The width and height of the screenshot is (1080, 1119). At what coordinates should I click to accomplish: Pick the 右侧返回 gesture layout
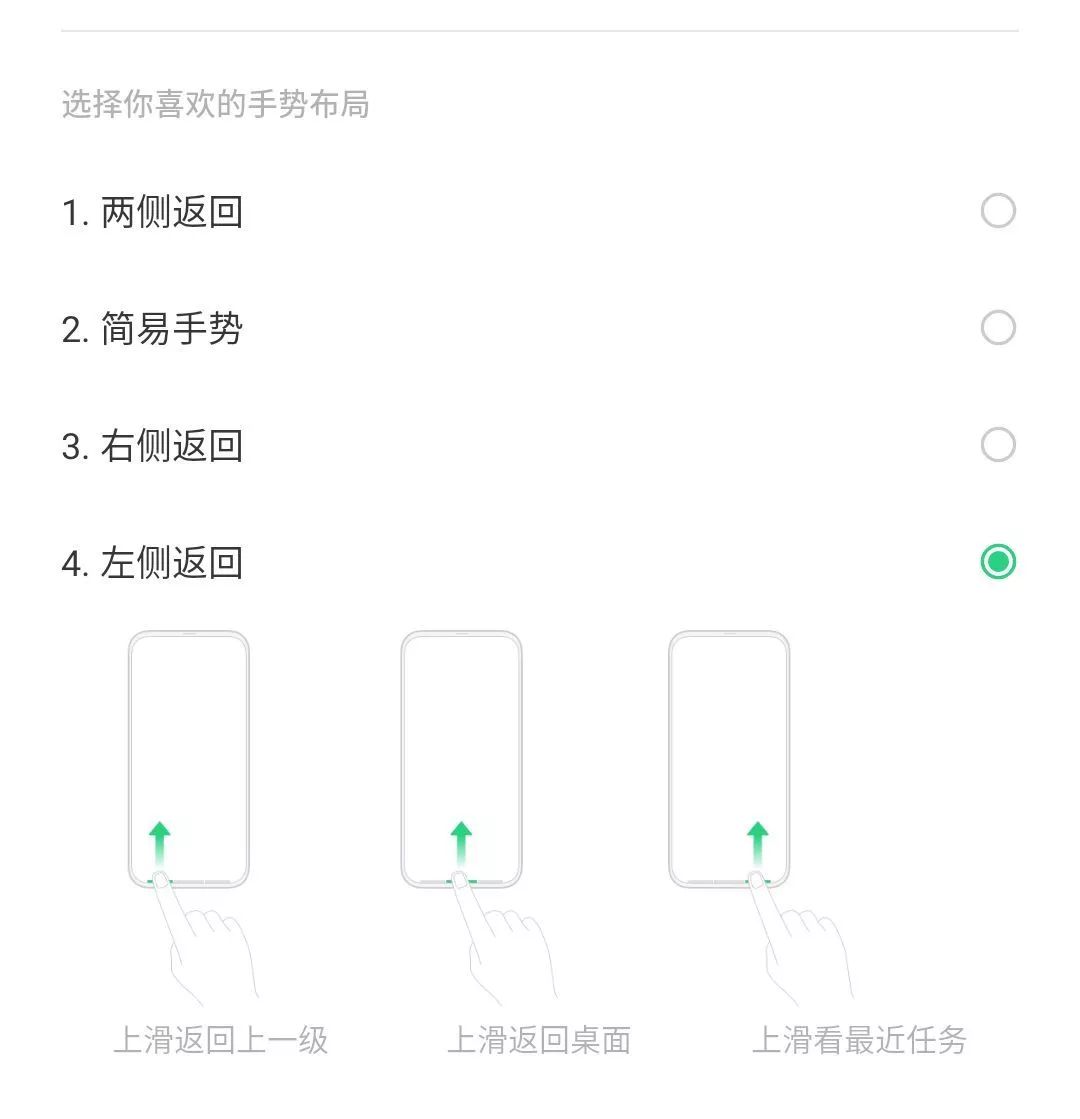(x=997, y=445)
